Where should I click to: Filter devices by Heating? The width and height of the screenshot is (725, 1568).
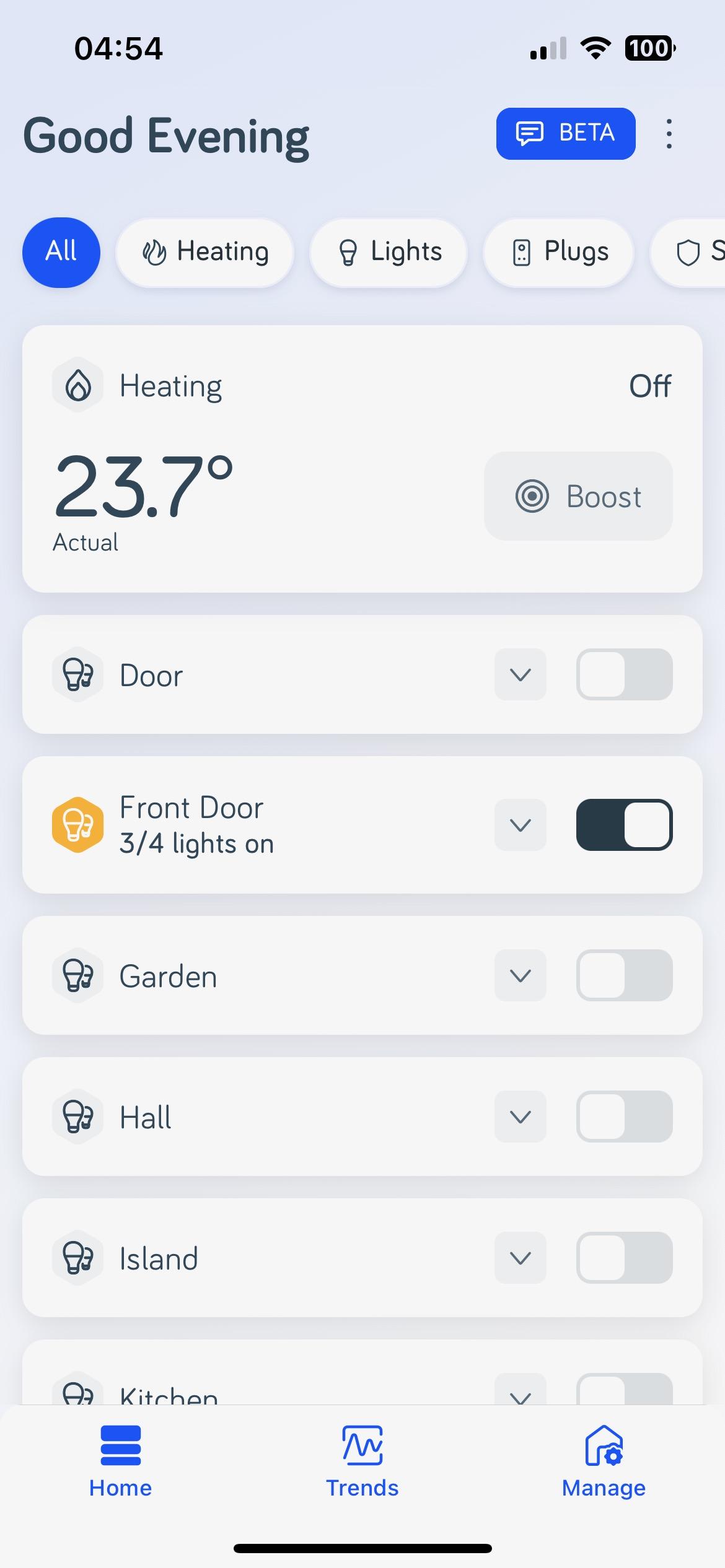[x=205, y=252]
